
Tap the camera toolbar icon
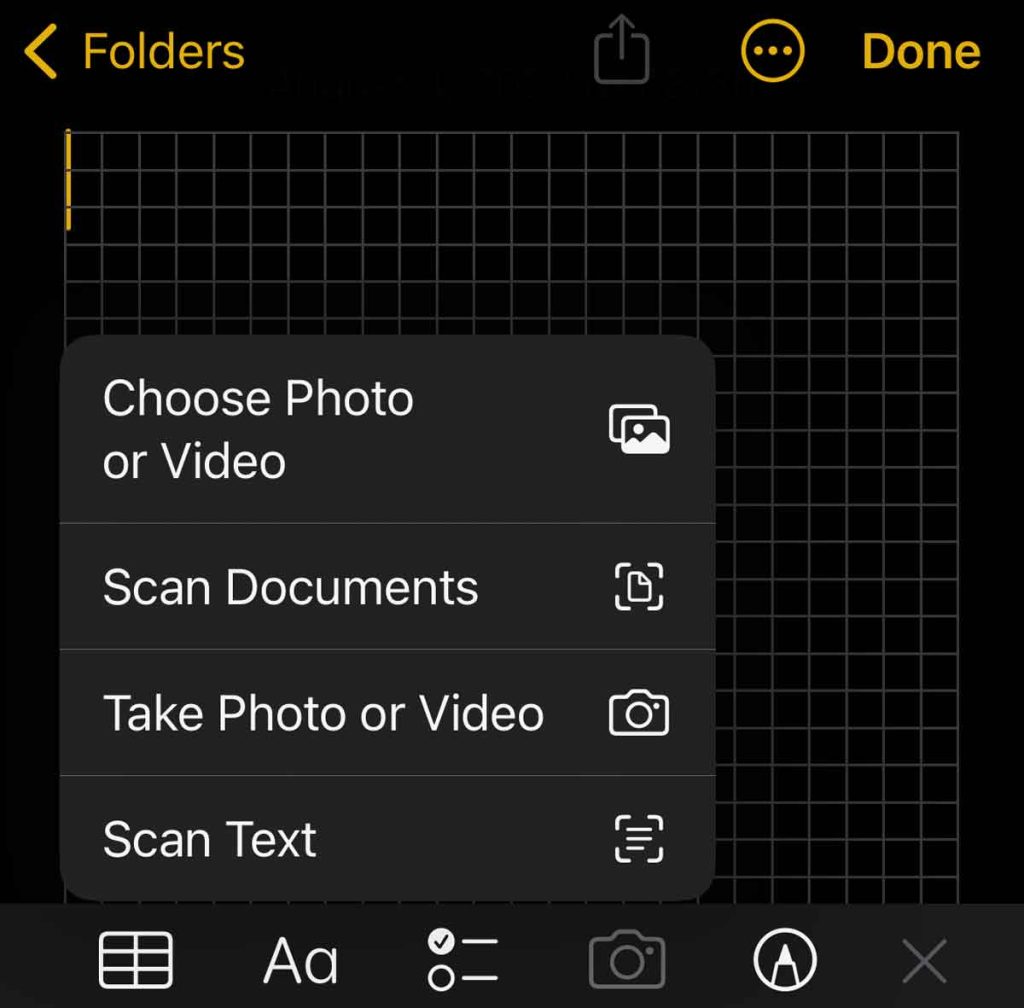[x=627, y=961]
